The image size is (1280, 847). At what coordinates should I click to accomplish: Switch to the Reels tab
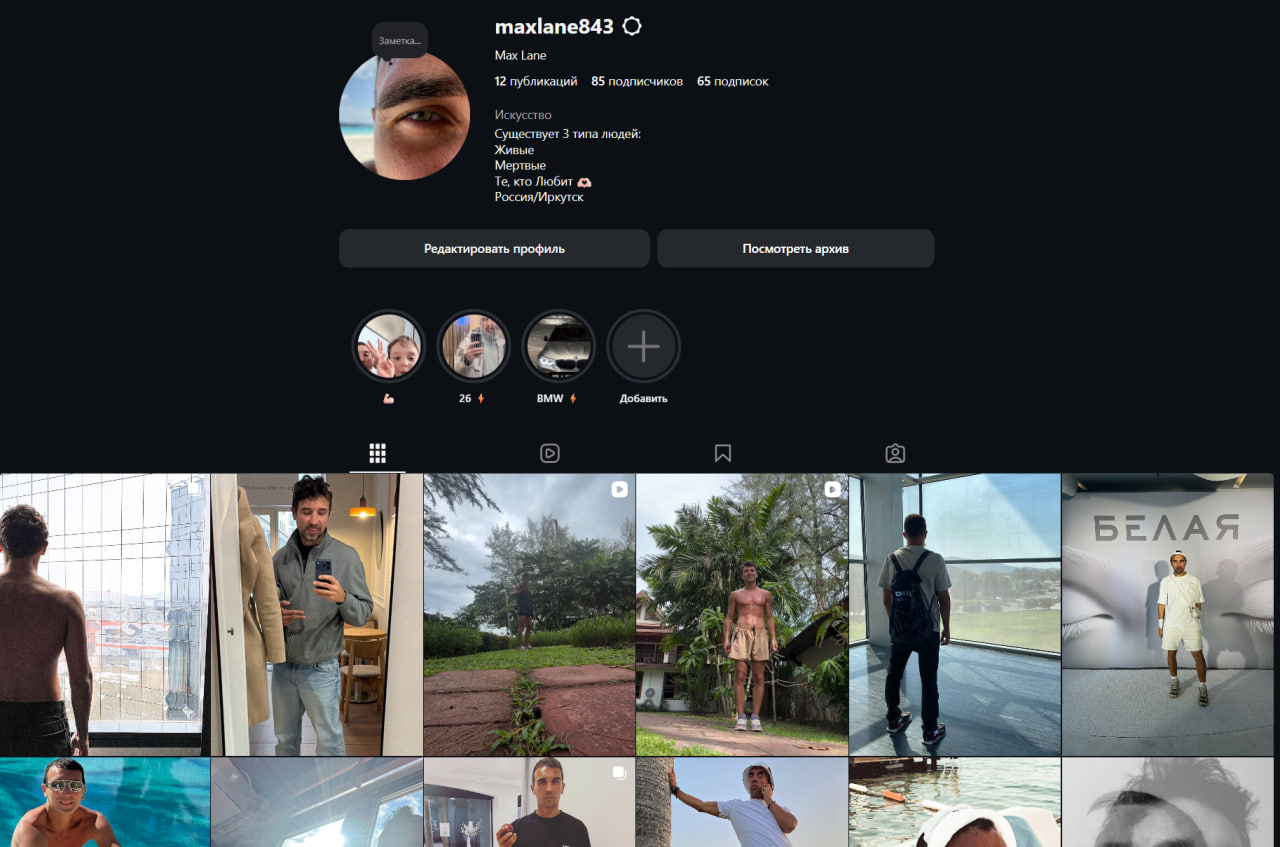tap(550, 453)
